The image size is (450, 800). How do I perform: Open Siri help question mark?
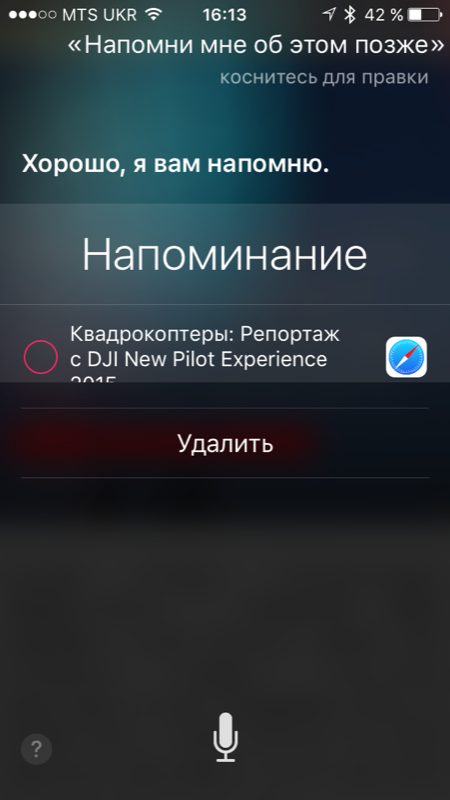tap(36, 749)
